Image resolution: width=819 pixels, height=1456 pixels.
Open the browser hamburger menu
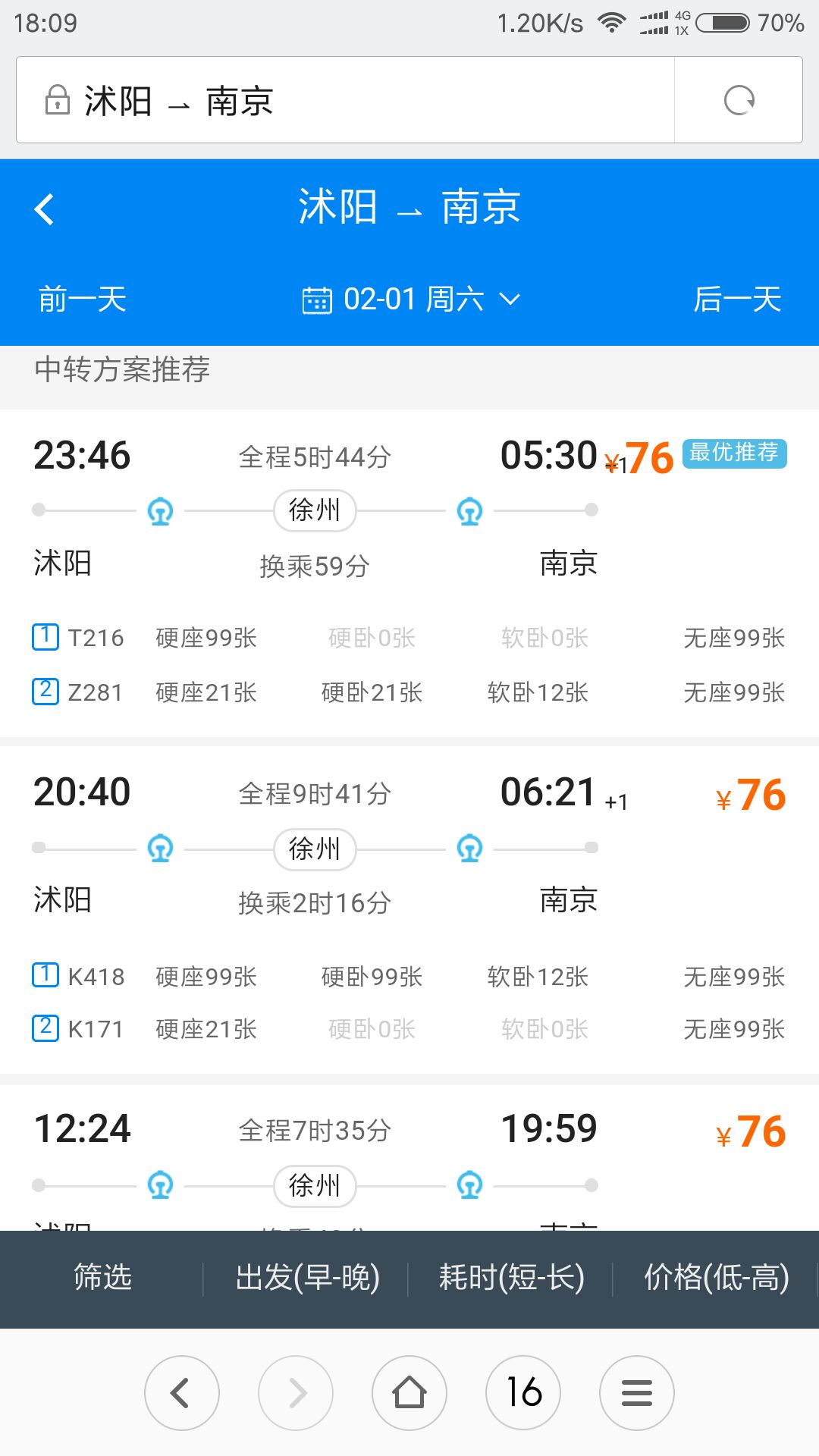click(x=637, y=1392)
